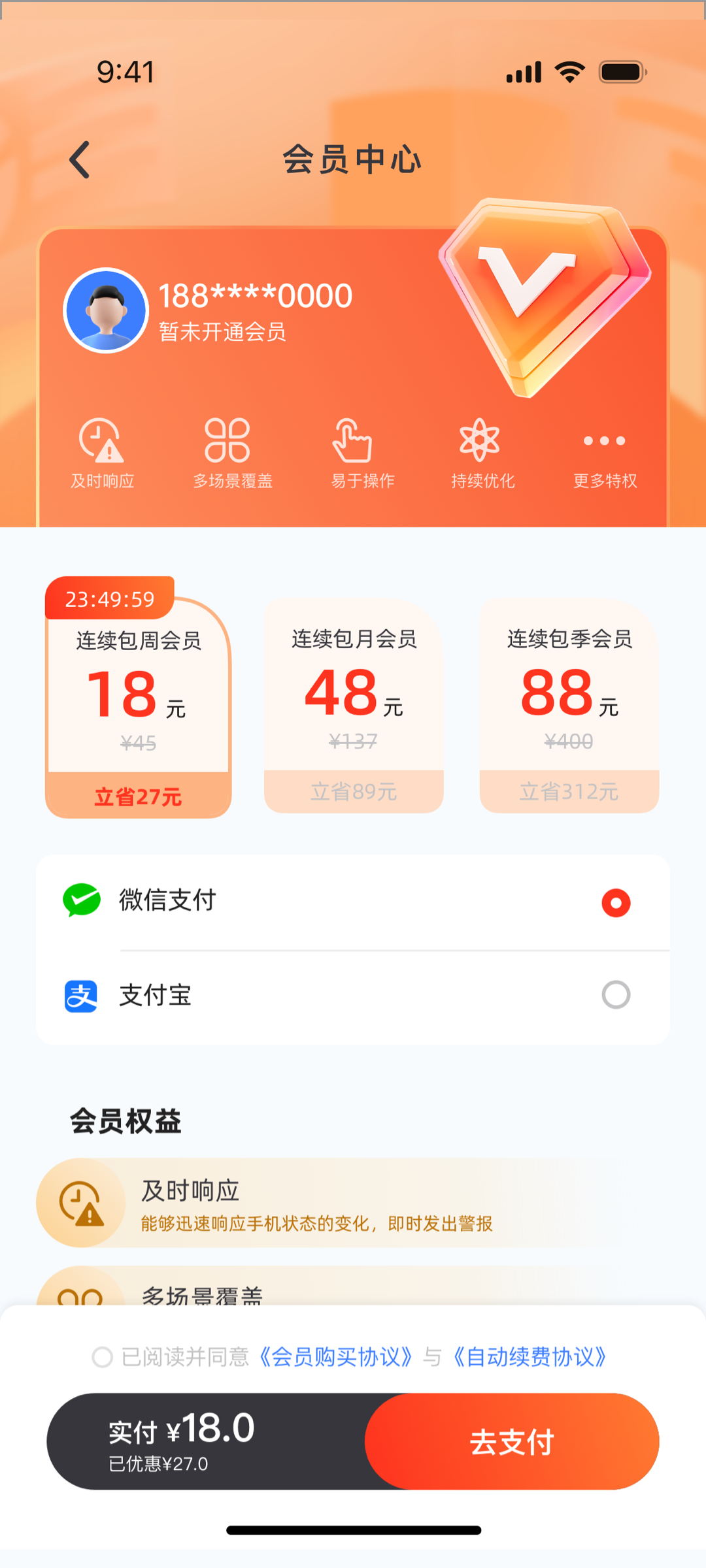Image resolution: width=706 pixels, height=1568 pixels.
Task: Open the 《会员购买协议》 link
Action: click(335, 1357)
